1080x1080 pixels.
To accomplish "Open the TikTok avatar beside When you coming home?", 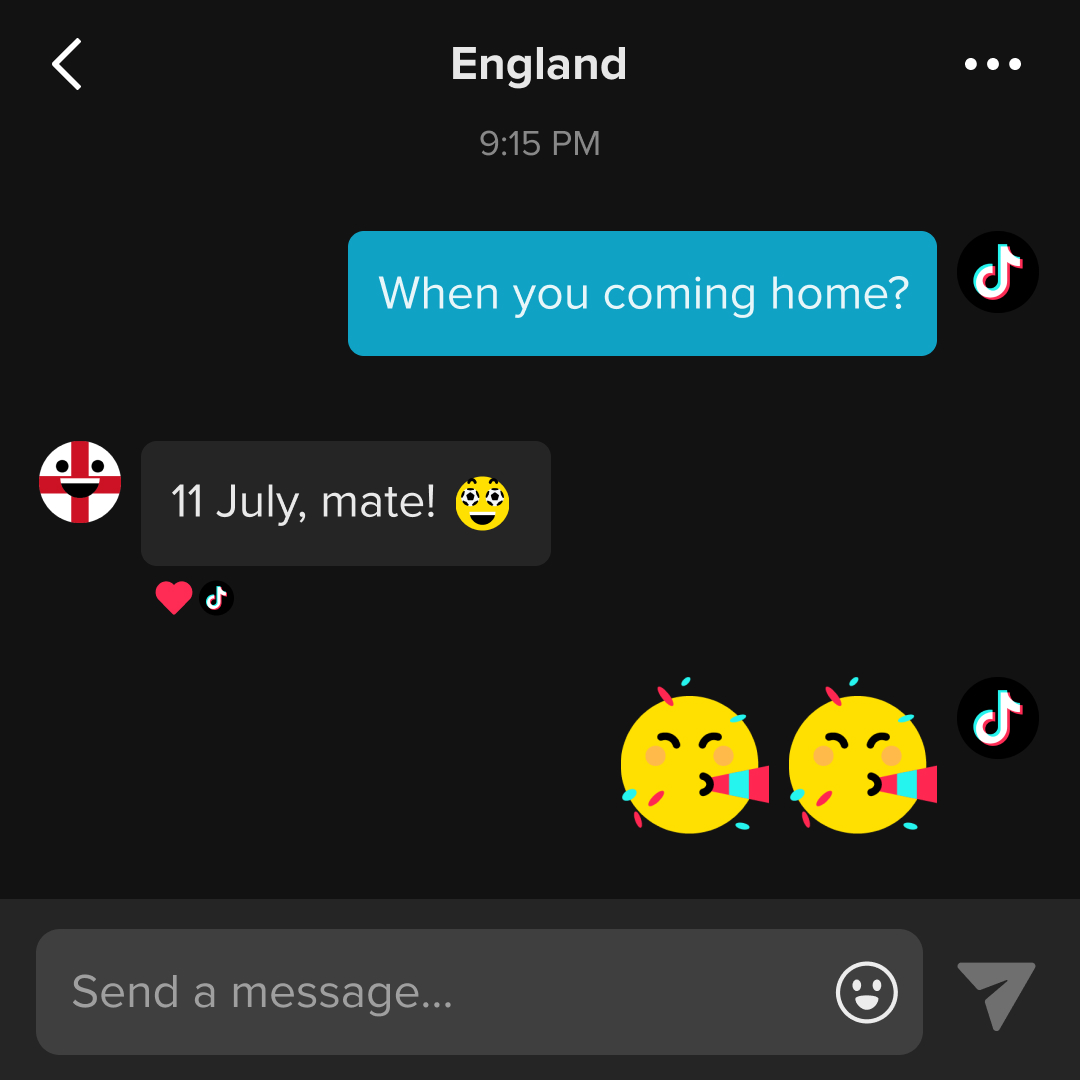I will click(997, 272).
